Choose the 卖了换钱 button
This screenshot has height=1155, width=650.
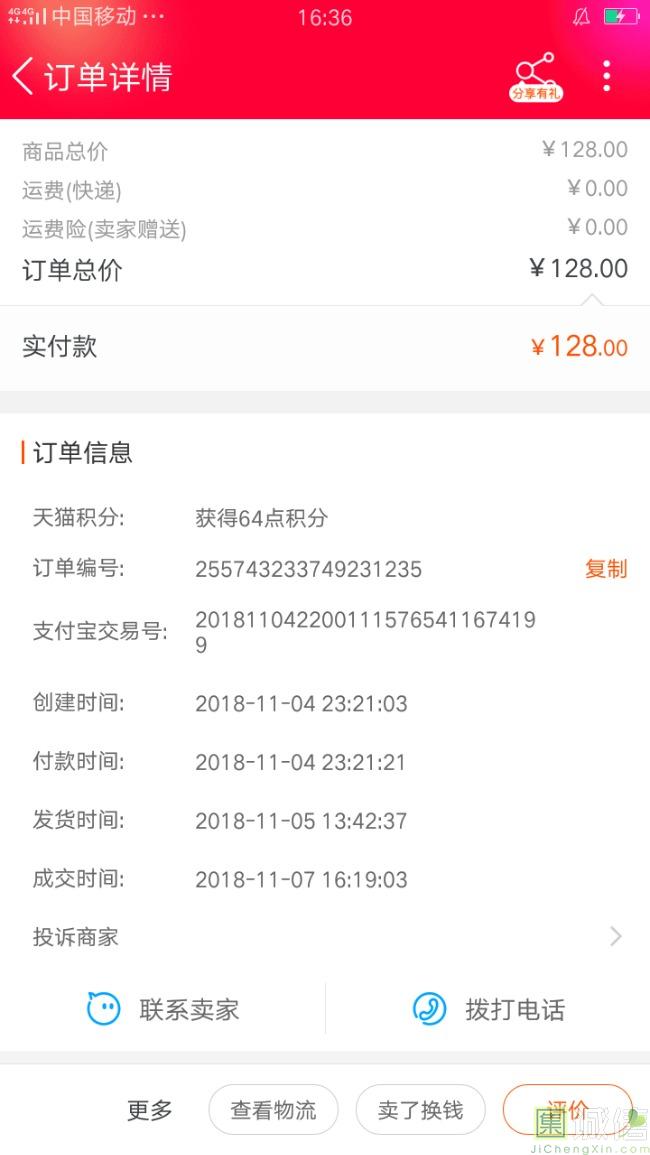[x=420, y=1110]
